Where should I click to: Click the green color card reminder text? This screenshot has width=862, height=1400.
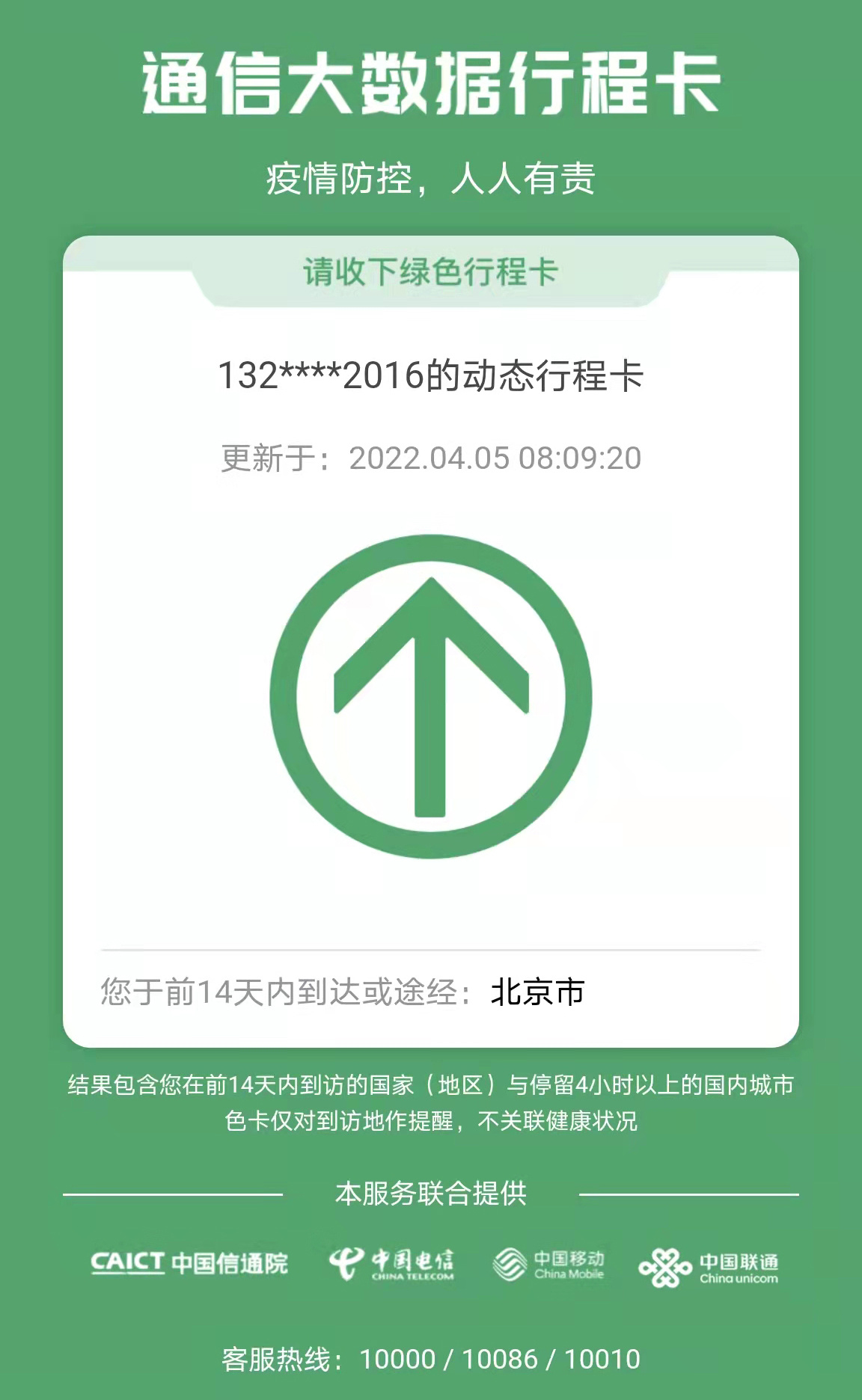[431, 1122]
